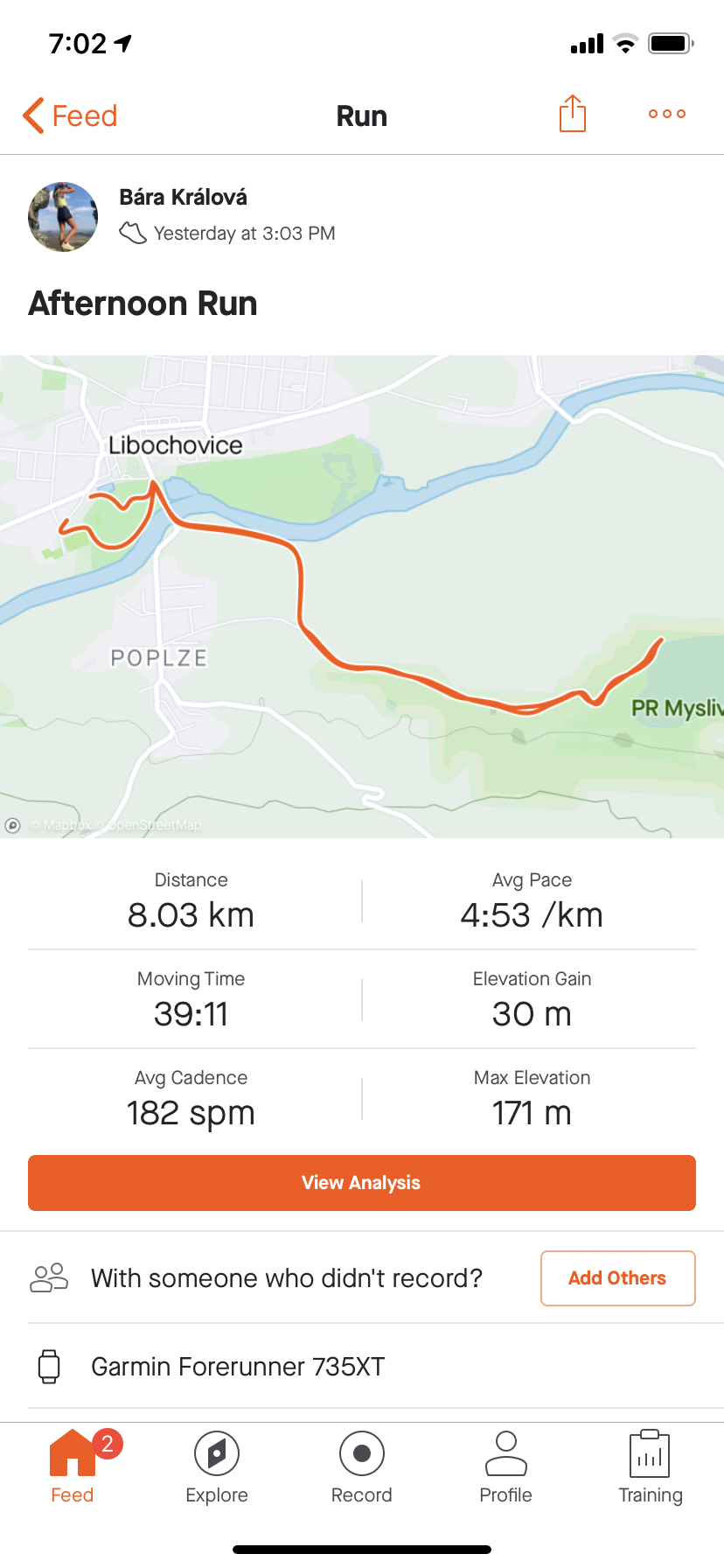
Task: Open the three-dot overflow menu
Action: pos(667,114)
